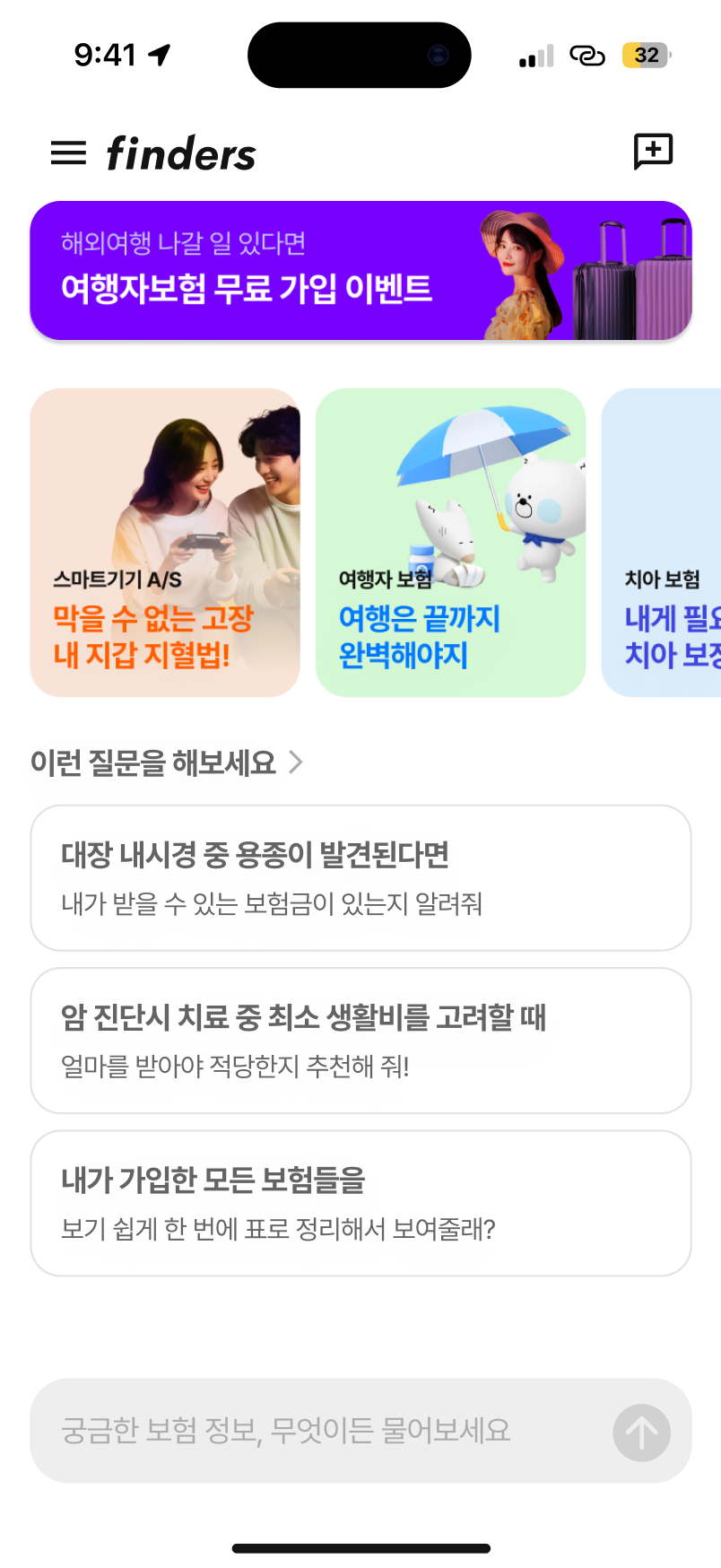Open the 여행자 보험 card
Screen dimensions: 721x1568
pos(450,543)
